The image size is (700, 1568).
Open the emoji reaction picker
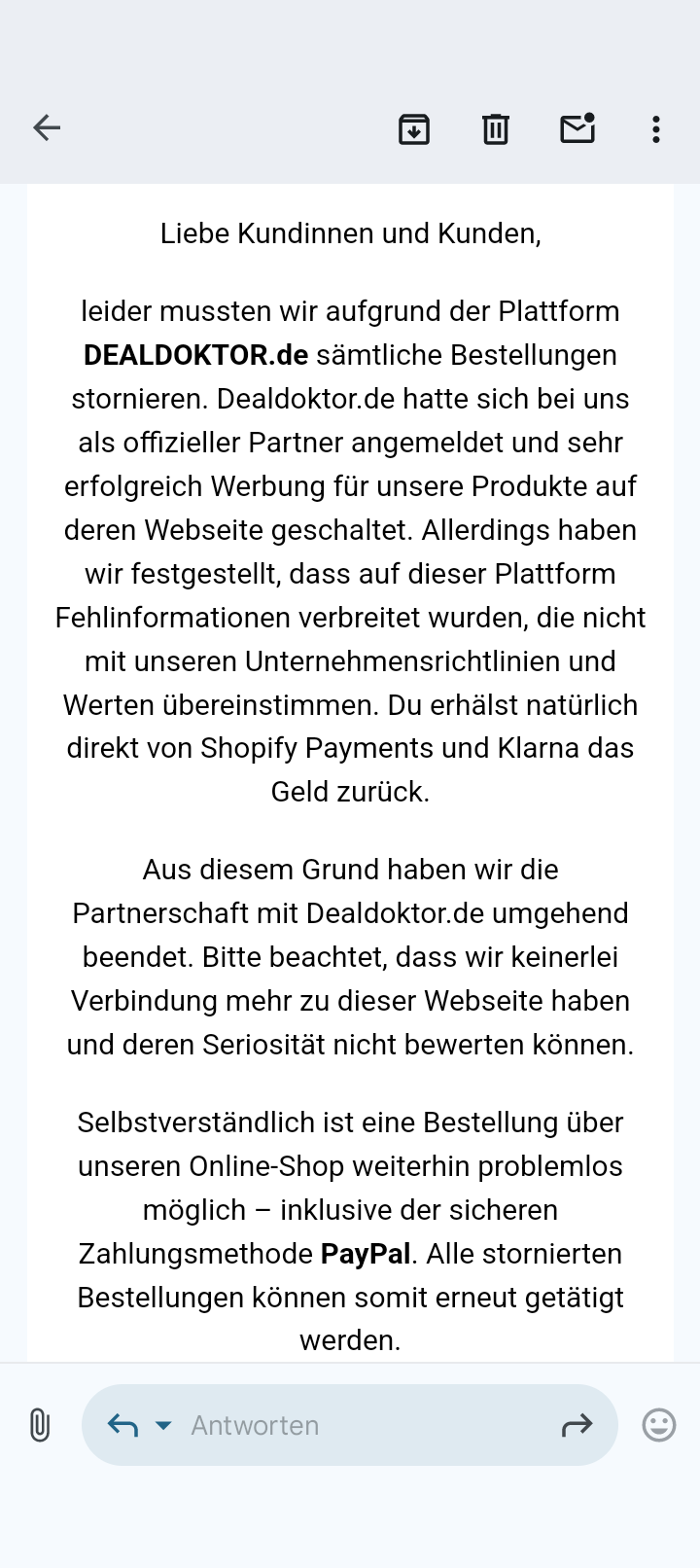pos(659,1425)
